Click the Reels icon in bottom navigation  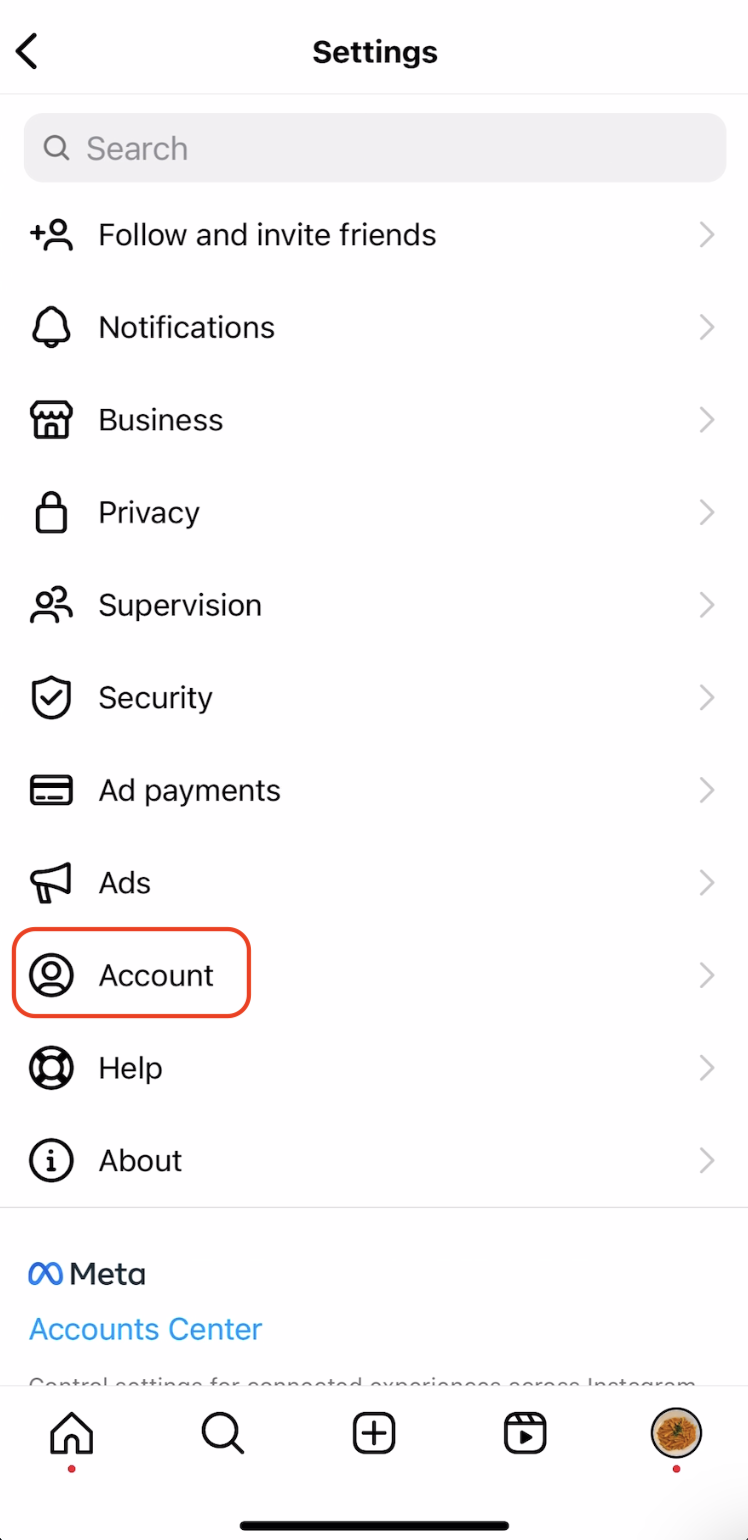(524, 1433)
